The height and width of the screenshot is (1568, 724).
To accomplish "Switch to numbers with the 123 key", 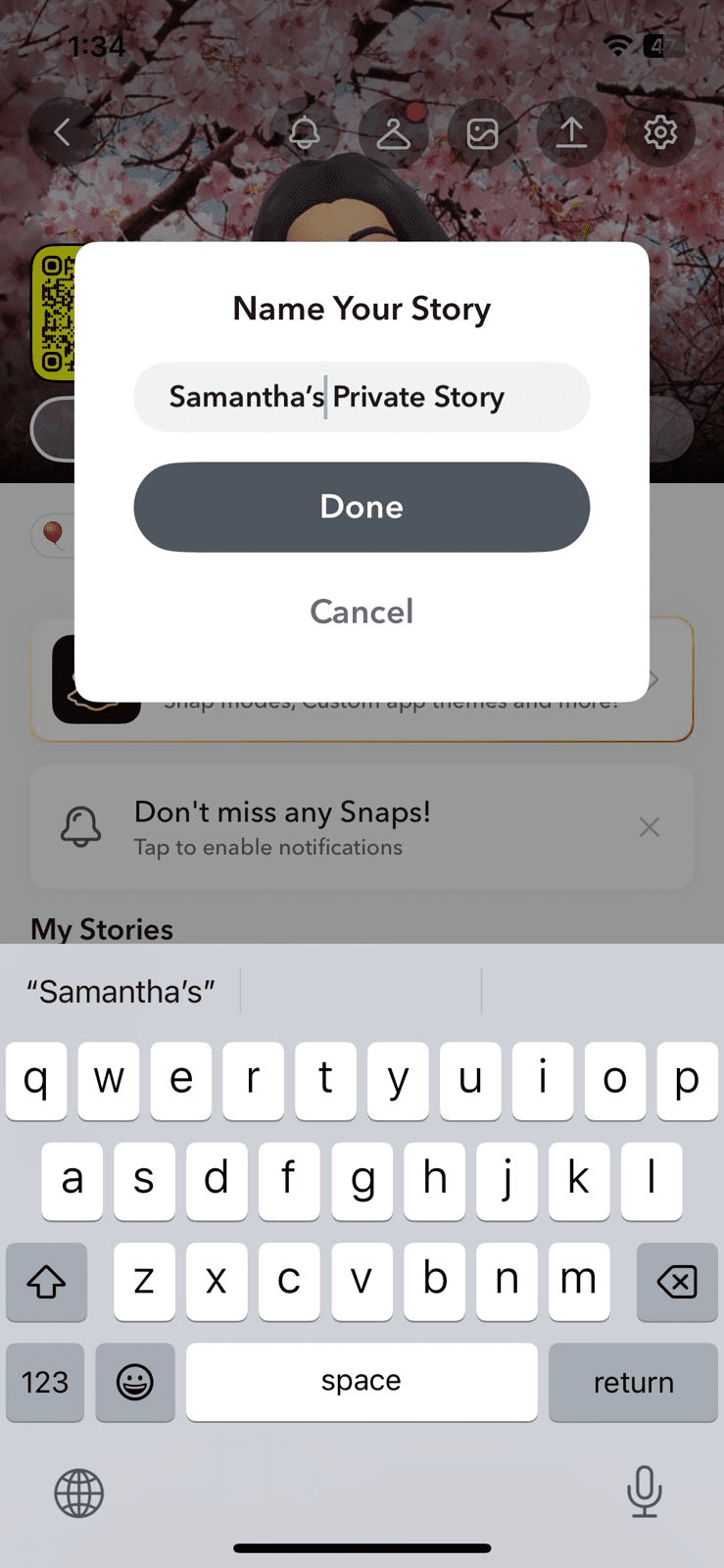I will pos(44,1383).
